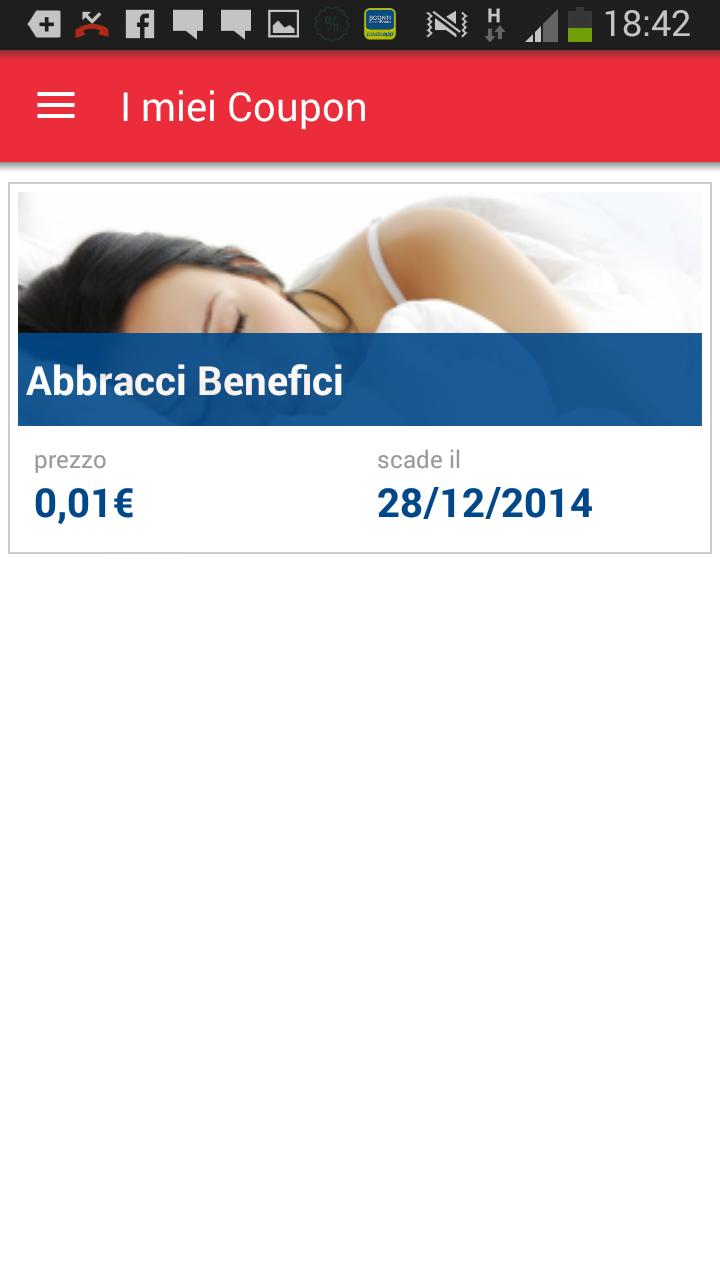Tap the sleeping woman coupon image

coord(360,260)
